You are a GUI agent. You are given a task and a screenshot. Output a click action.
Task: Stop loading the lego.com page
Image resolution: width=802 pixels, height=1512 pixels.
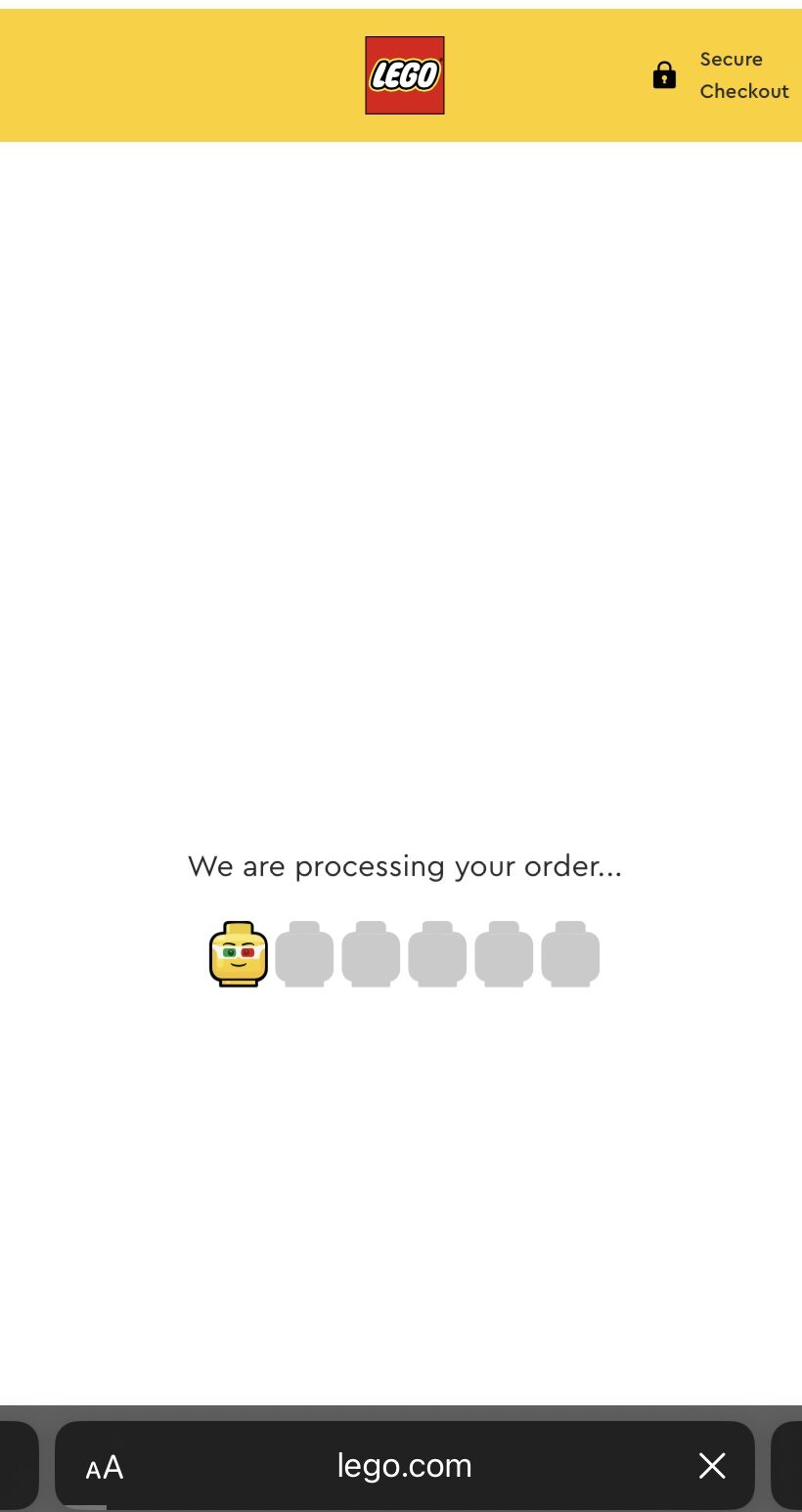[712, 1465]
